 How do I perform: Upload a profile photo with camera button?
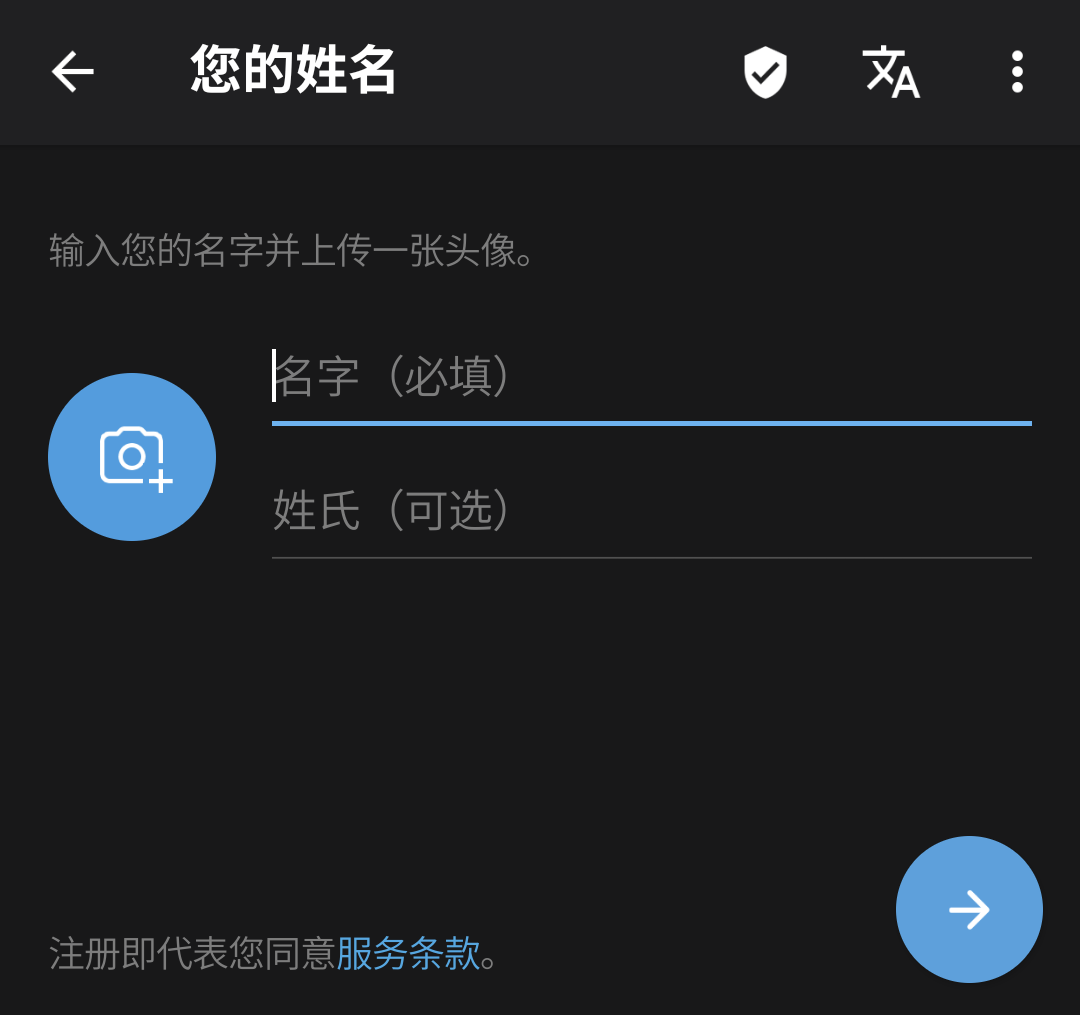[132, 457]
